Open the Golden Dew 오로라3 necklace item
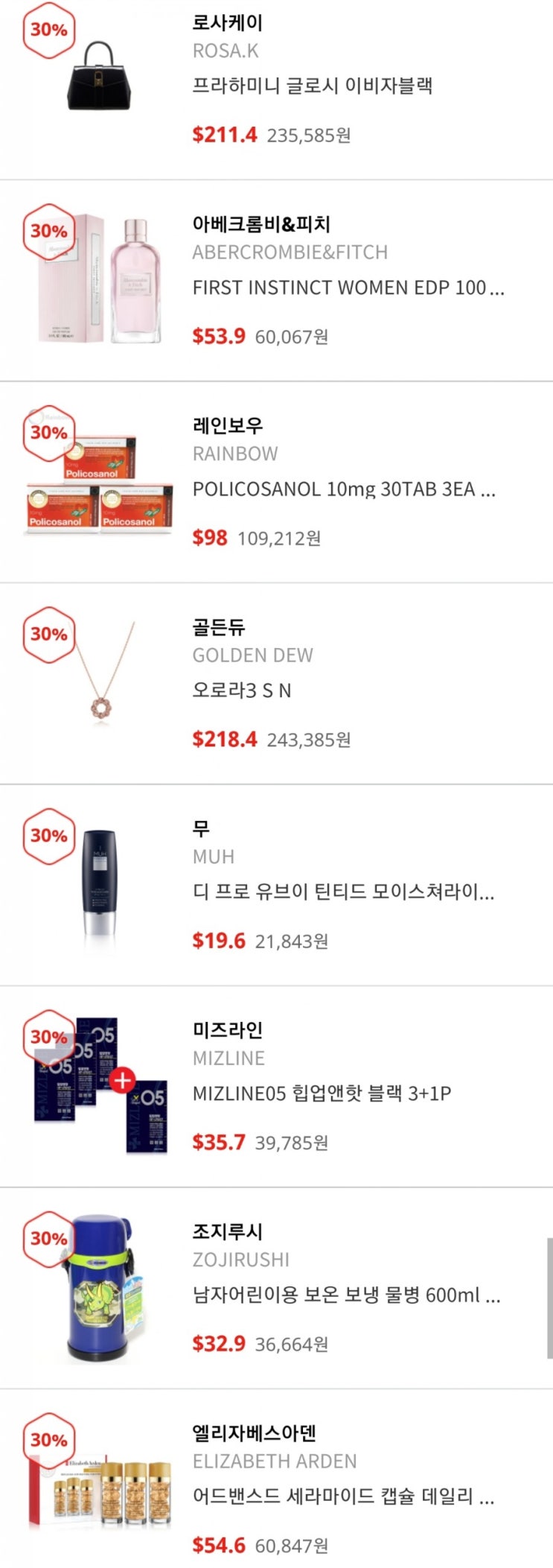553x1568 pixels. (276, 684)
